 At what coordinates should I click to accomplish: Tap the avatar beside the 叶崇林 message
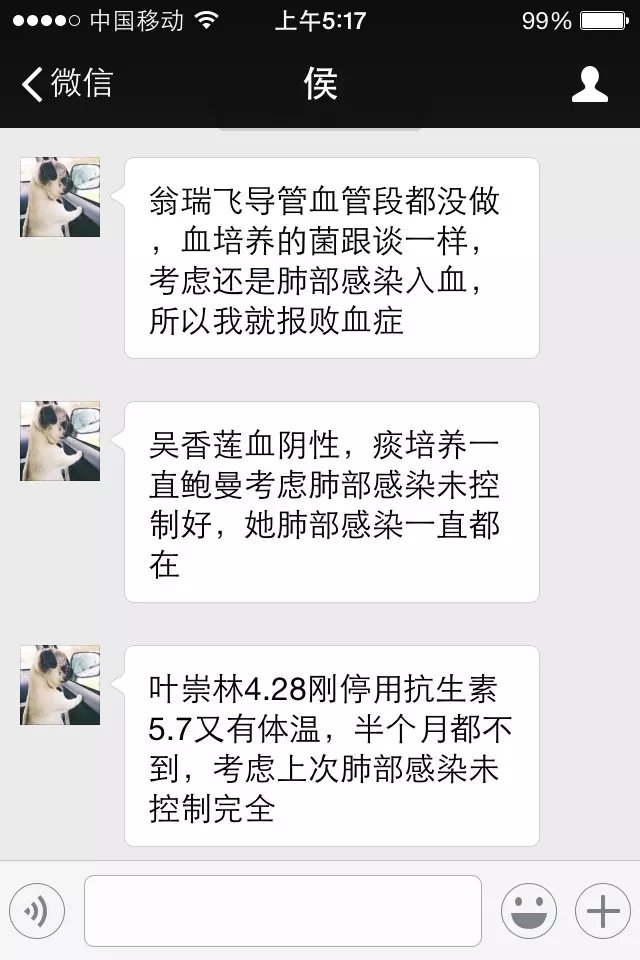(60, 685)
